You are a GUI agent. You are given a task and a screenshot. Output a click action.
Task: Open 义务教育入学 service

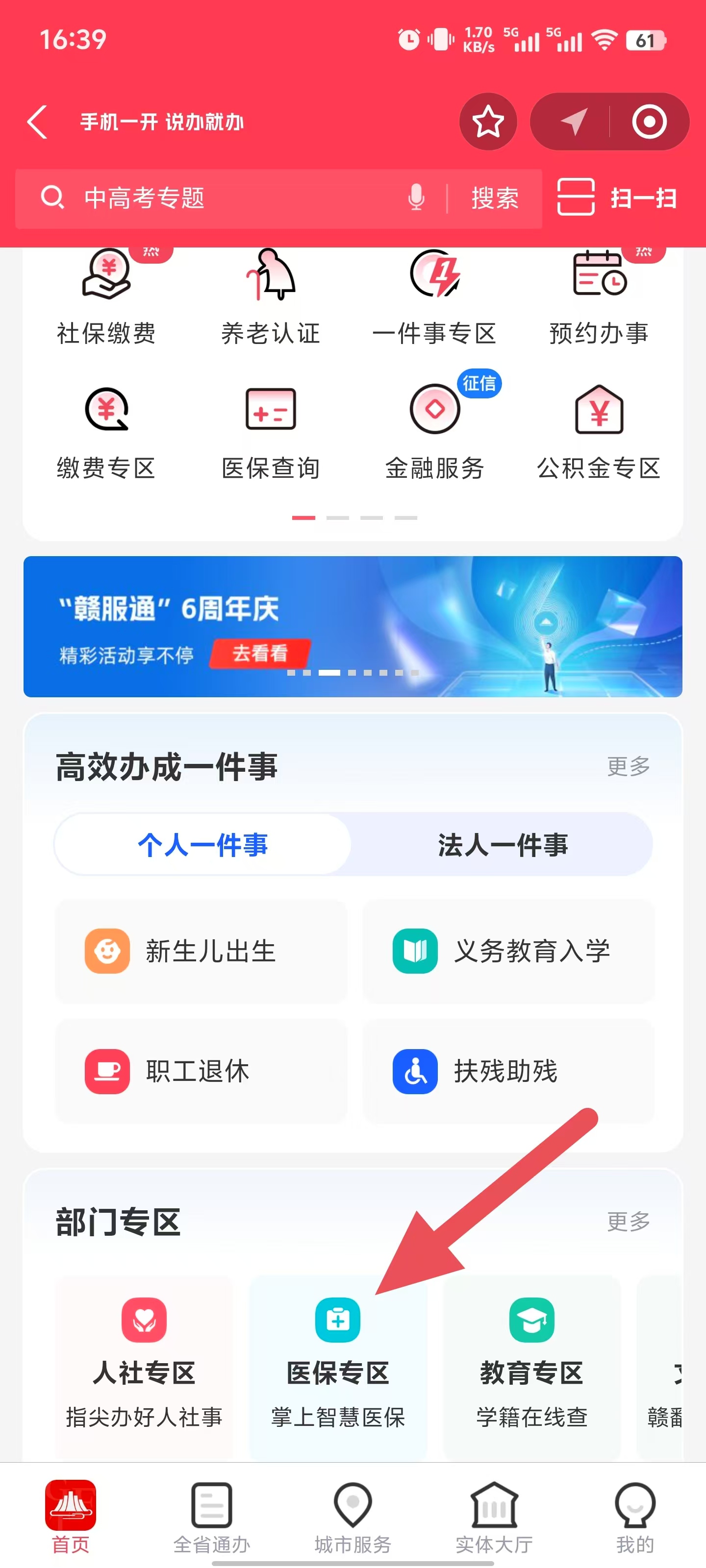(x=508, y=952)
